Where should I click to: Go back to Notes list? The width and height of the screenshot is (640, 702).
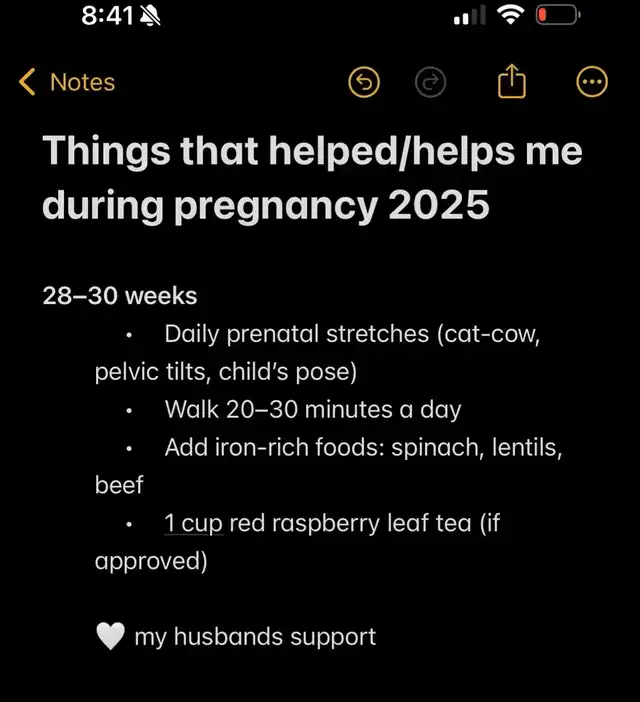click(x=67, y=83)
